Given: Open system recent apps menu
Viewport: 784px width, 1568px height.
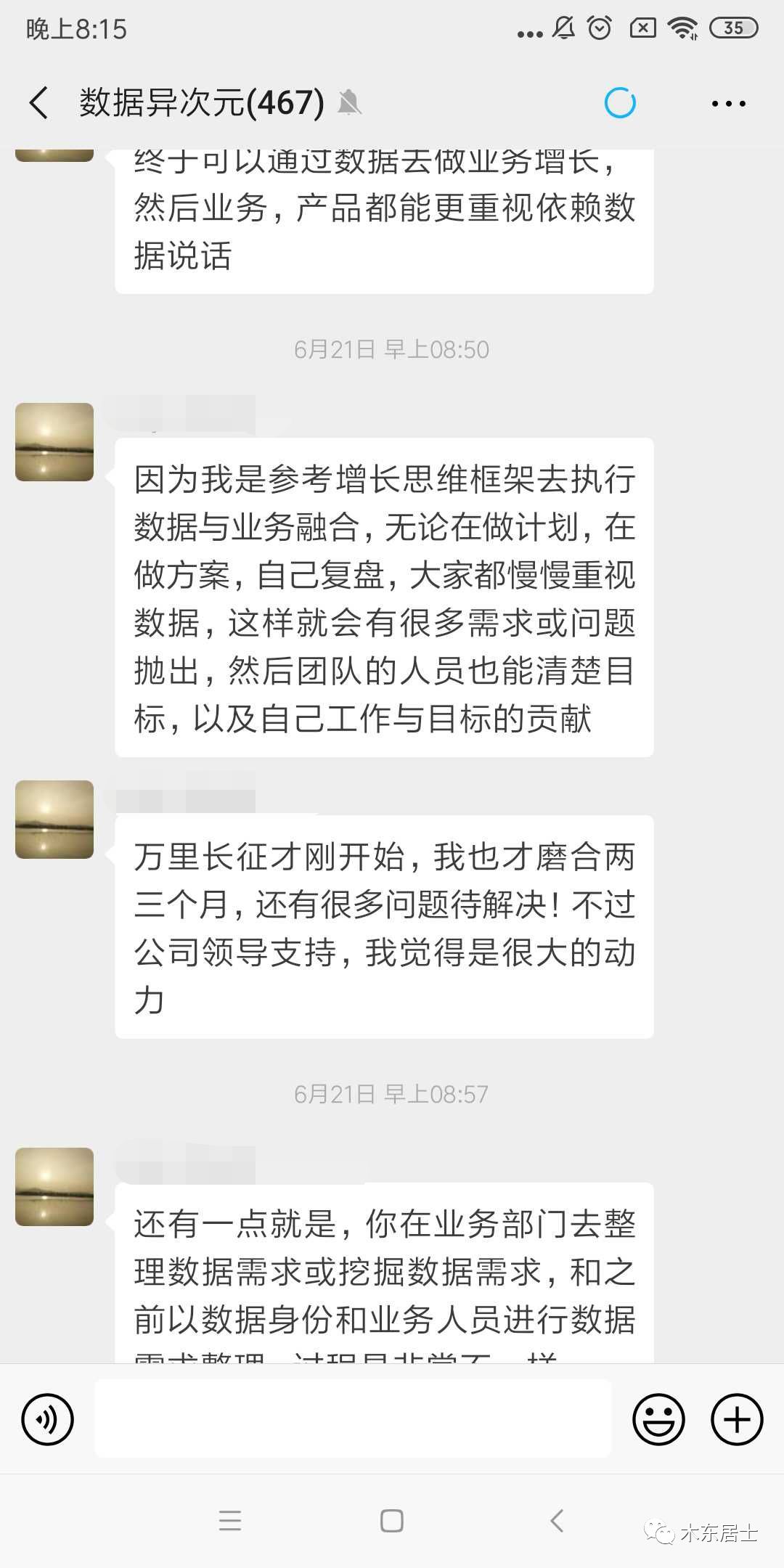Looking at the screenshot, I should [x=230, y=1521].
